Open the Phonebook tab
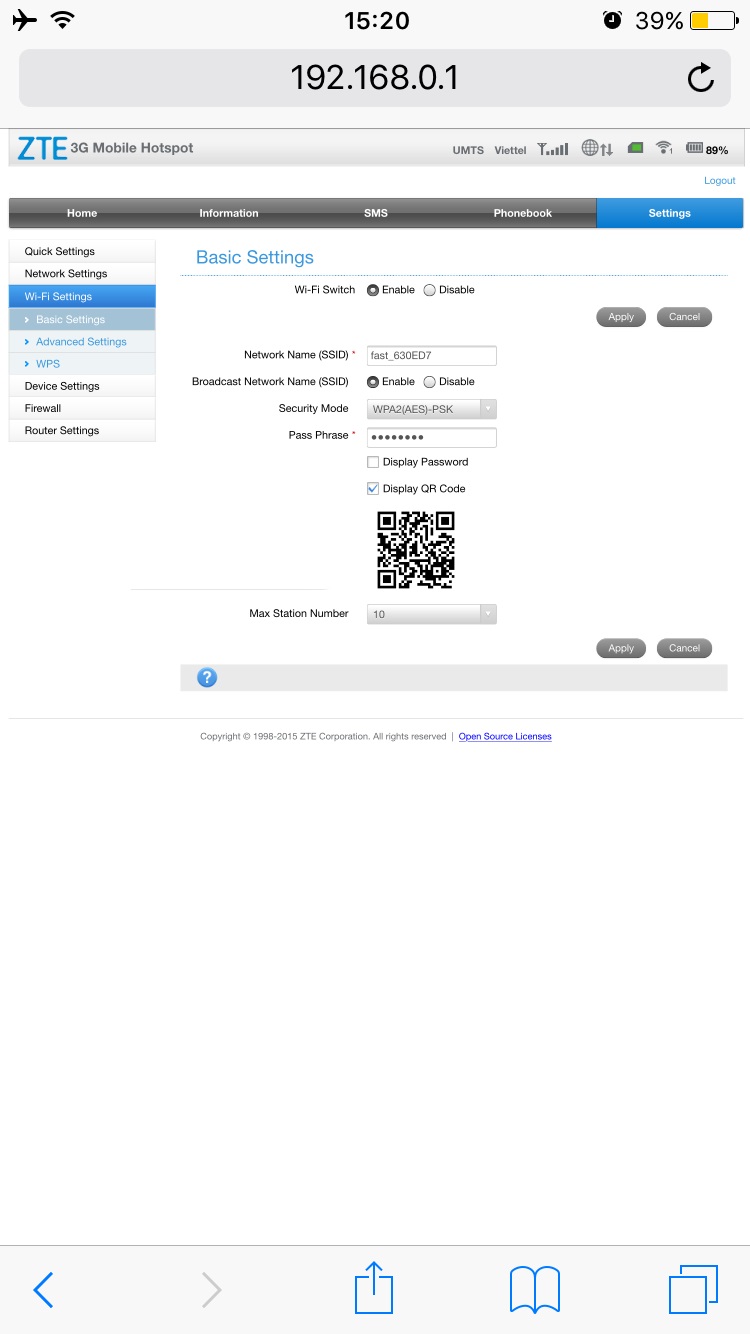750x1334 pixels. click(x=522, y=213)
